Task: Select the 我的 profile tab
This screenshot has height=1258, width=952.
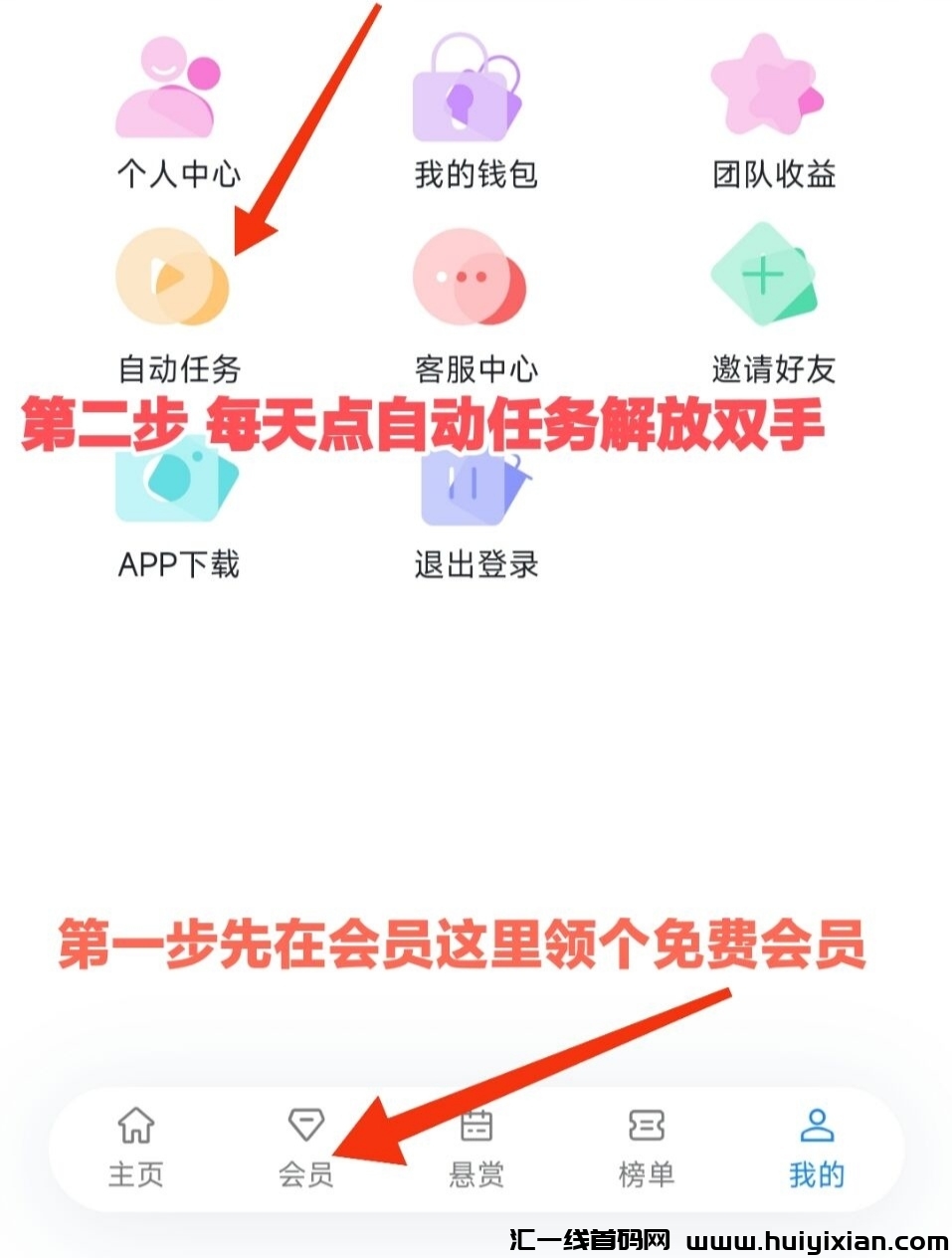Action: [x=816, y=1148]
